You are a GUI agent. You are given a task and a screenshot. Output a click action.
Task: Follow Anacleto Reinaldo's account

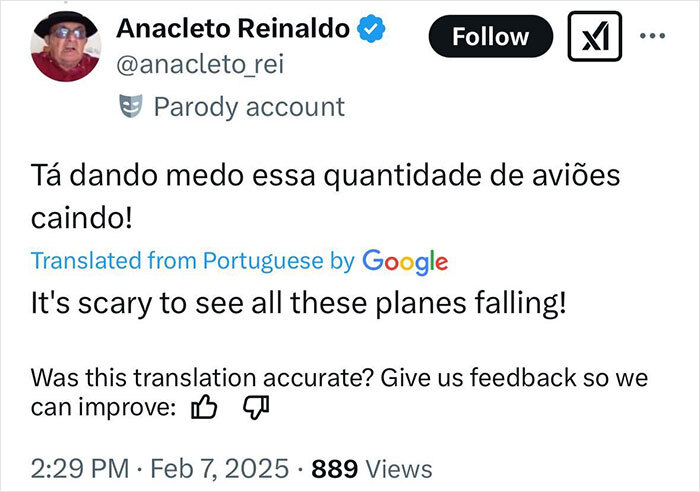pos(490,37)
